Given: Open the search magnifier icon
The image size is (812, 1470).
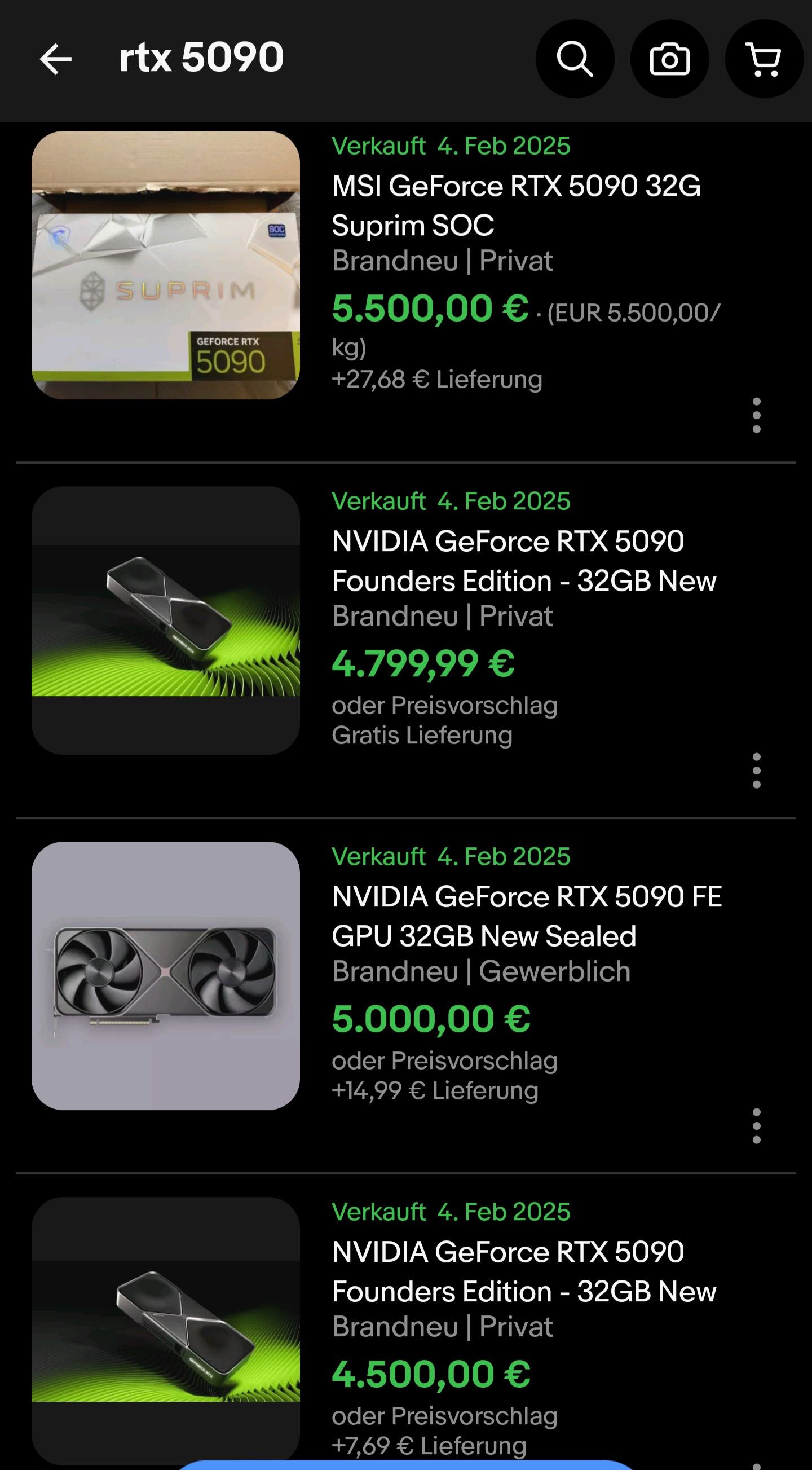Looking at the screenshot, I should tap(575, 59).
